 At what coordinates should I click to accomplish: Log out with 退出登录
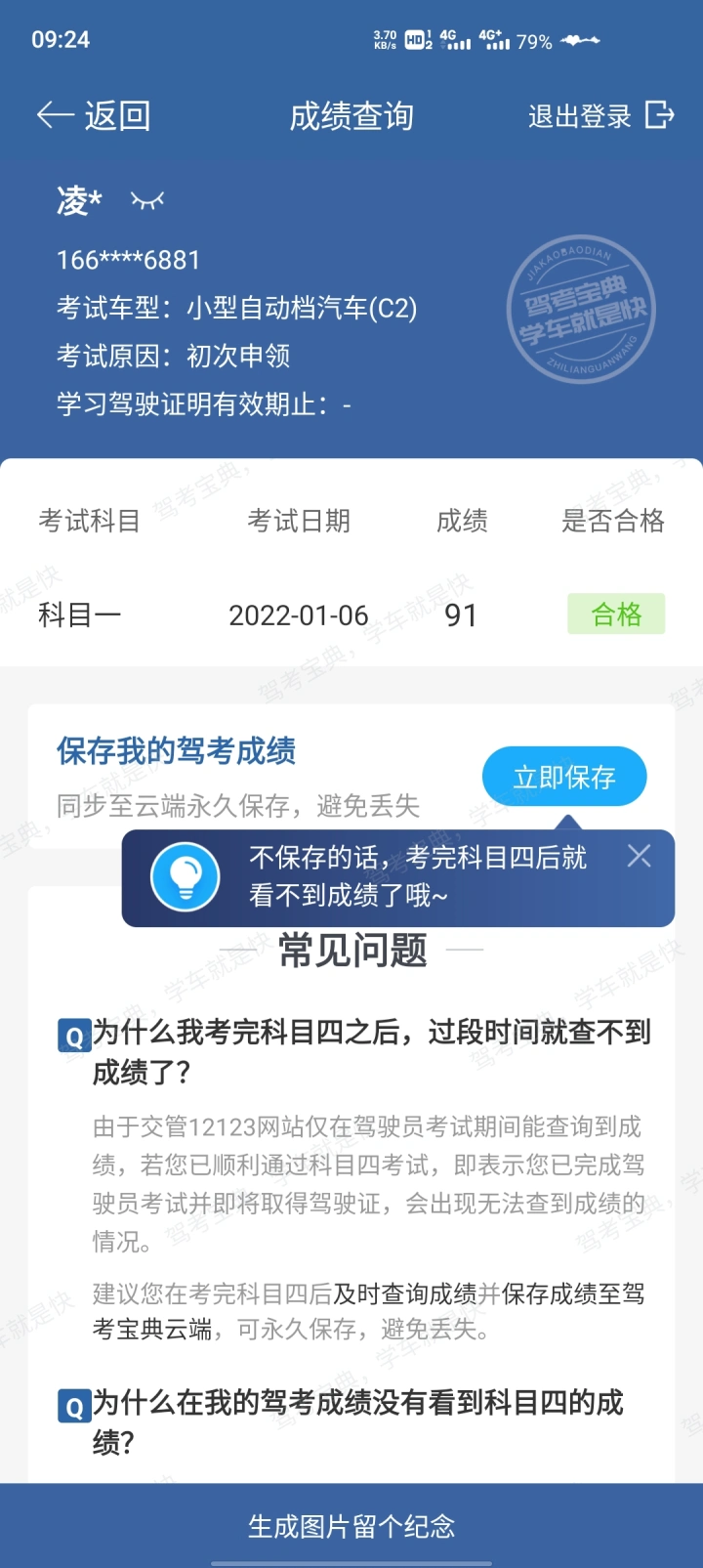600,116
